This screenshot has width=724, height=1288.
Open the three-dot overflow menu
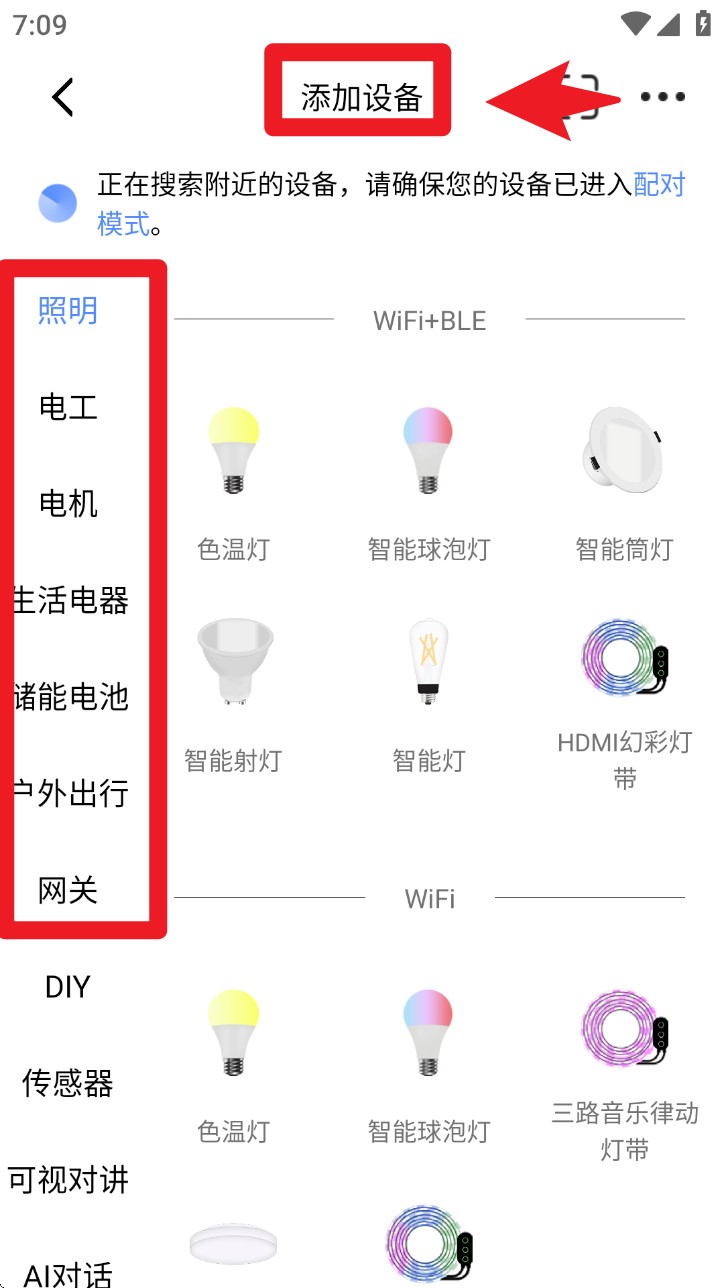coord(662,97)
